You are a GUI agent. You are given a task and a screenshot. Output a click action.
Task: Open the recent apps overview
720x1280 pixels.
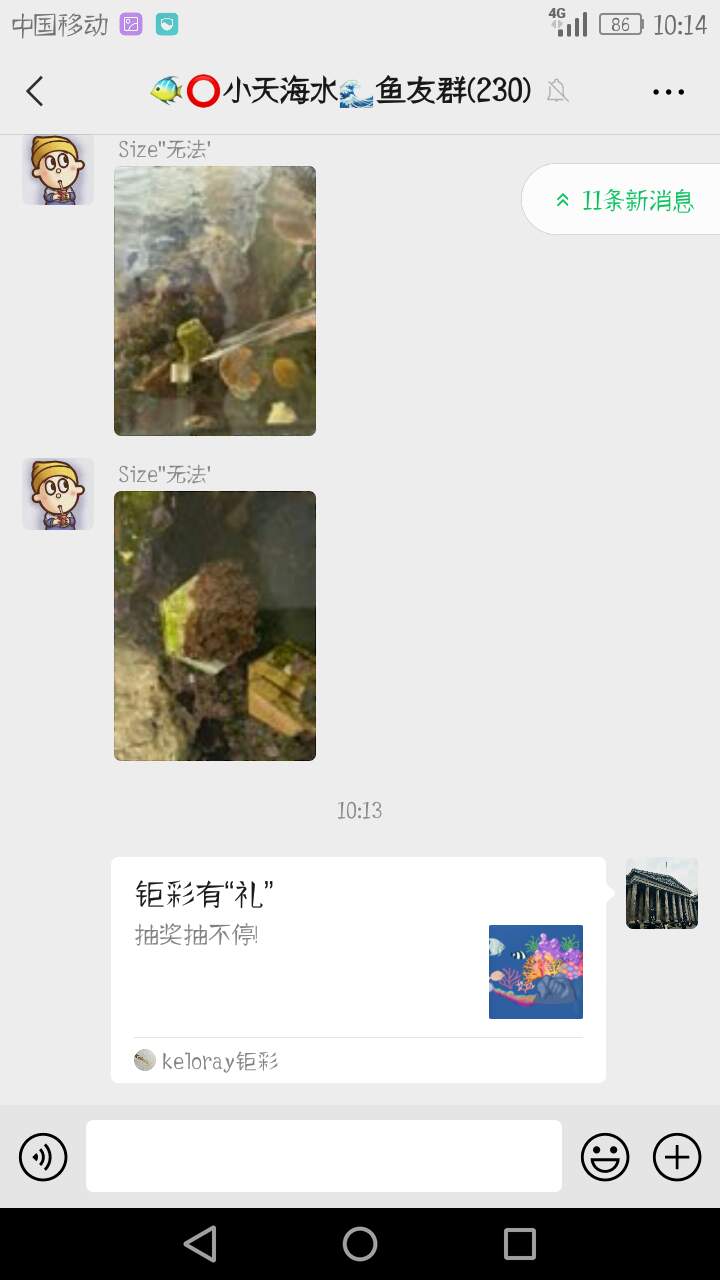519,1244
